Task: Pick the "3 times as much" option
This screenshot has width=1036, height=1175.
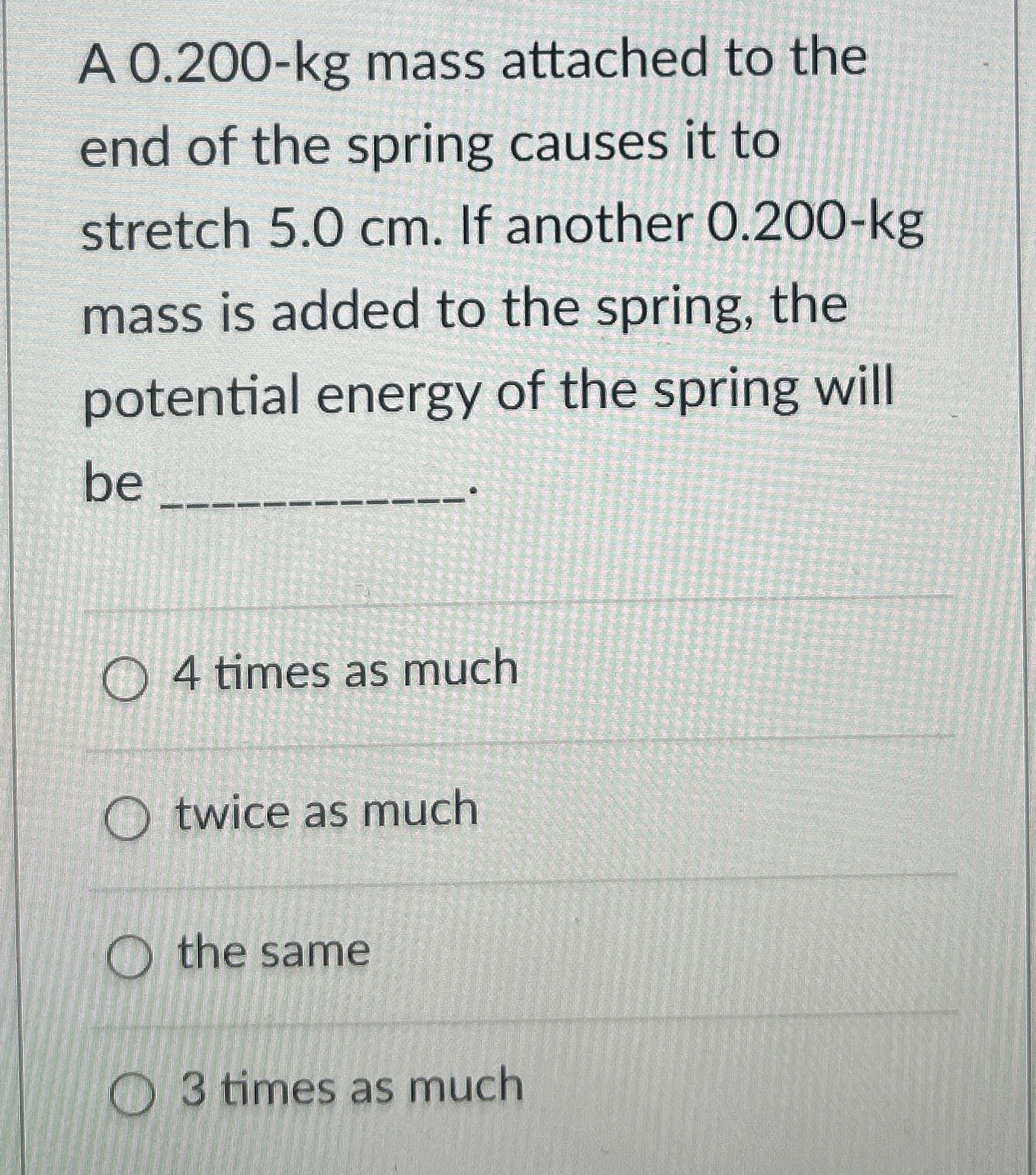Action: click(x=131, y=1095)
